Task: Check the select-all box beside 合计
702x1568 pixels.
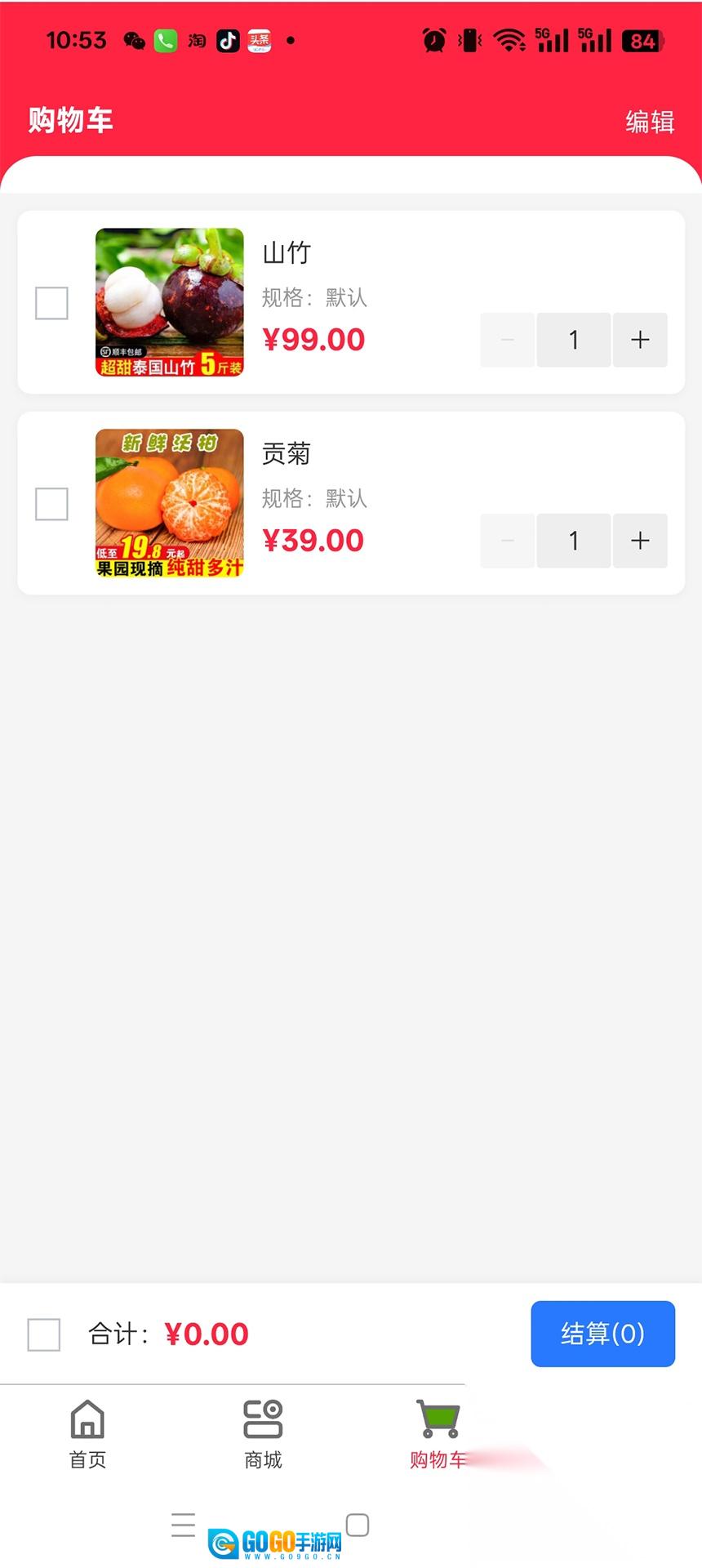Action: (44, 1334)
